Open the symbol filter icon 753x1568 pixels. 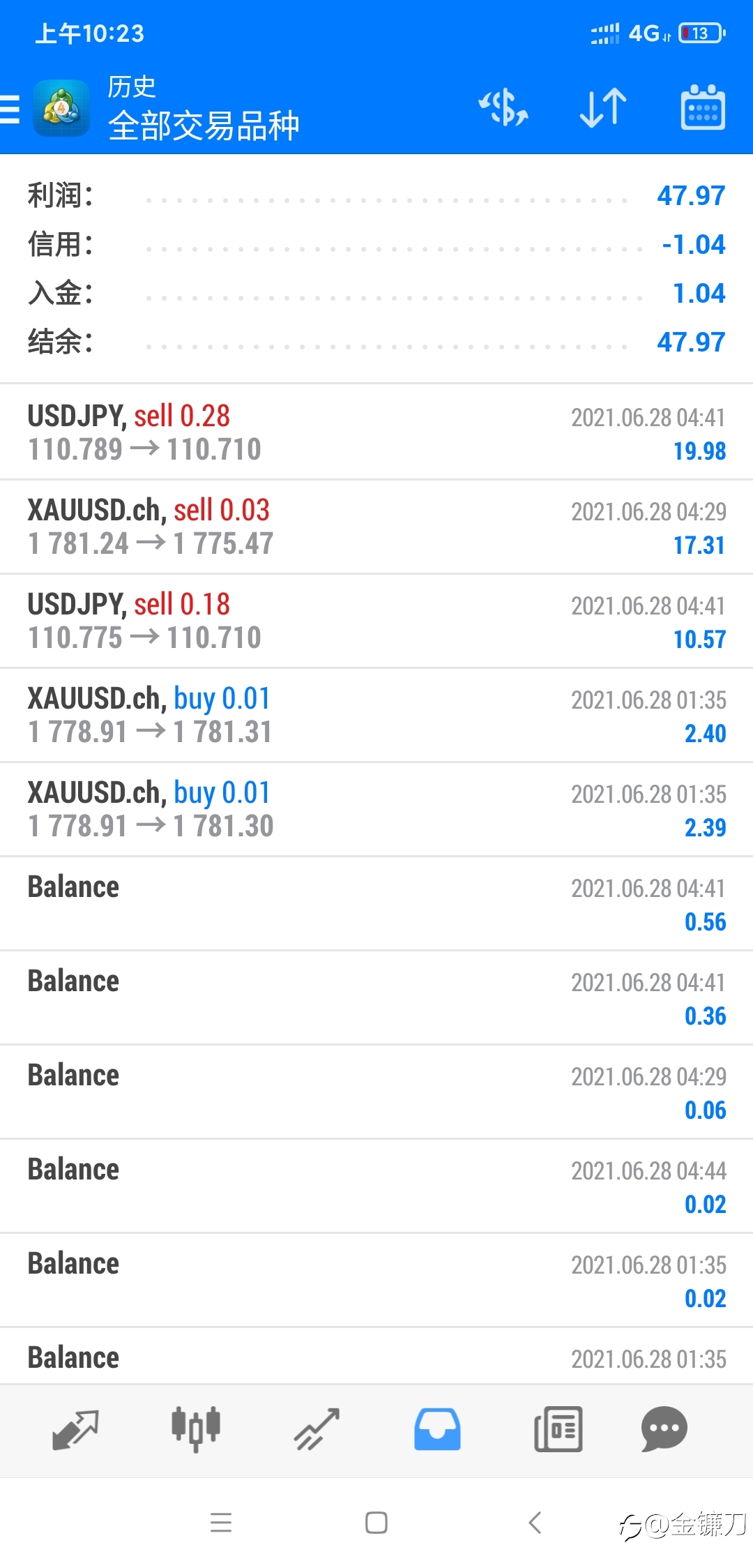click(503, 108)
